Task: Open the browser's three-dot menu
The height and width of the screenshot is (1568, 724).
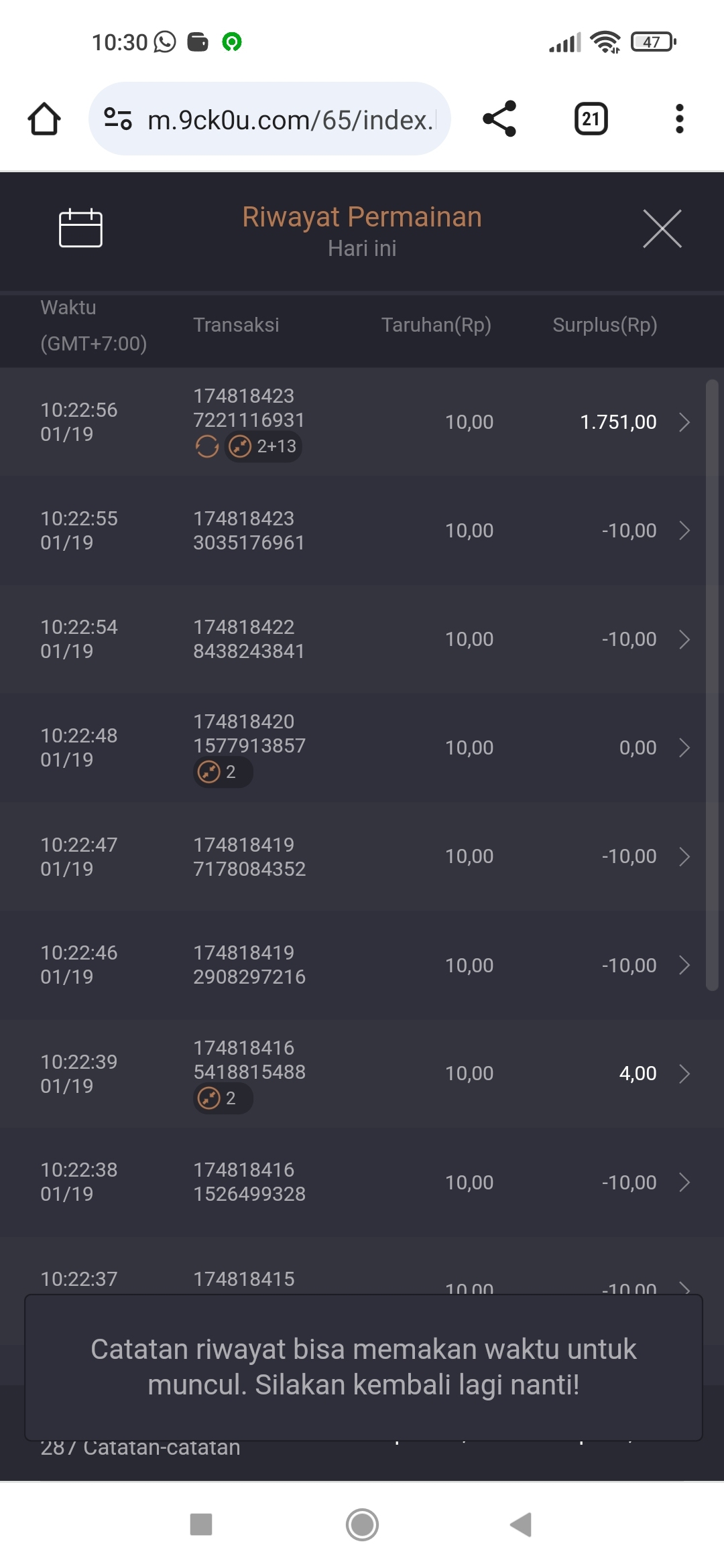Action: point(679,119)
